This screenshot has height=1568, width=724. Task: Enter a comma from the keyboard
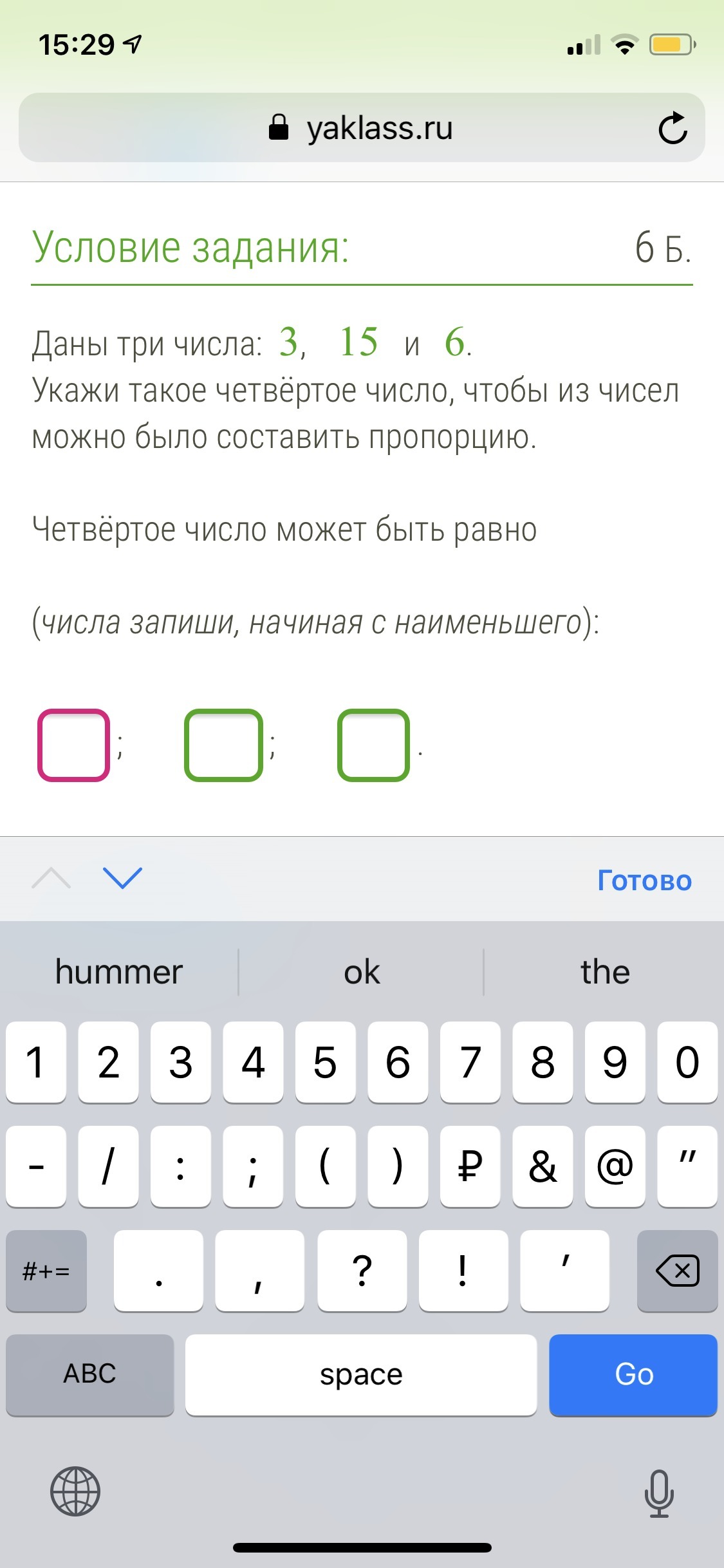pyautogui.click(x=259, y=1271)
